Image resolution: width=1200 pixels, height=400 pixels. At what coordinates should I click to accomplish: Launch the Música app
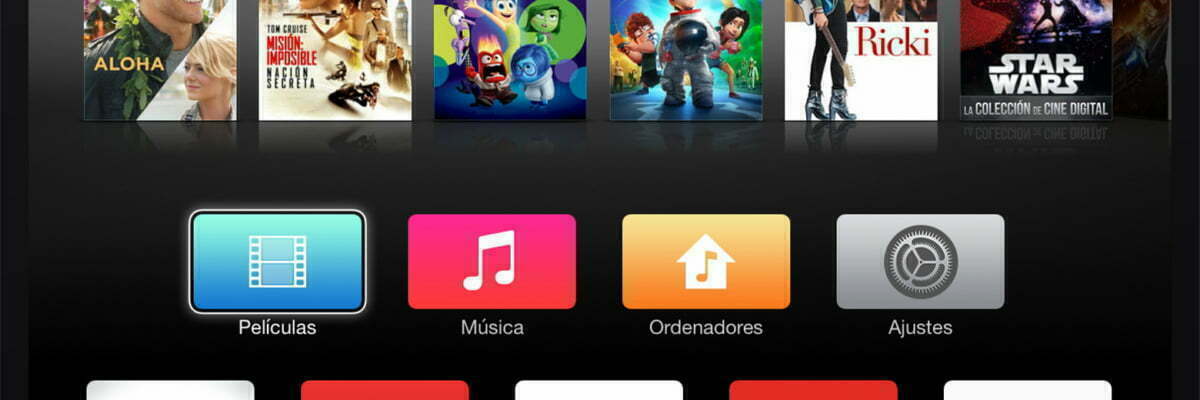[x=491, y=261]
